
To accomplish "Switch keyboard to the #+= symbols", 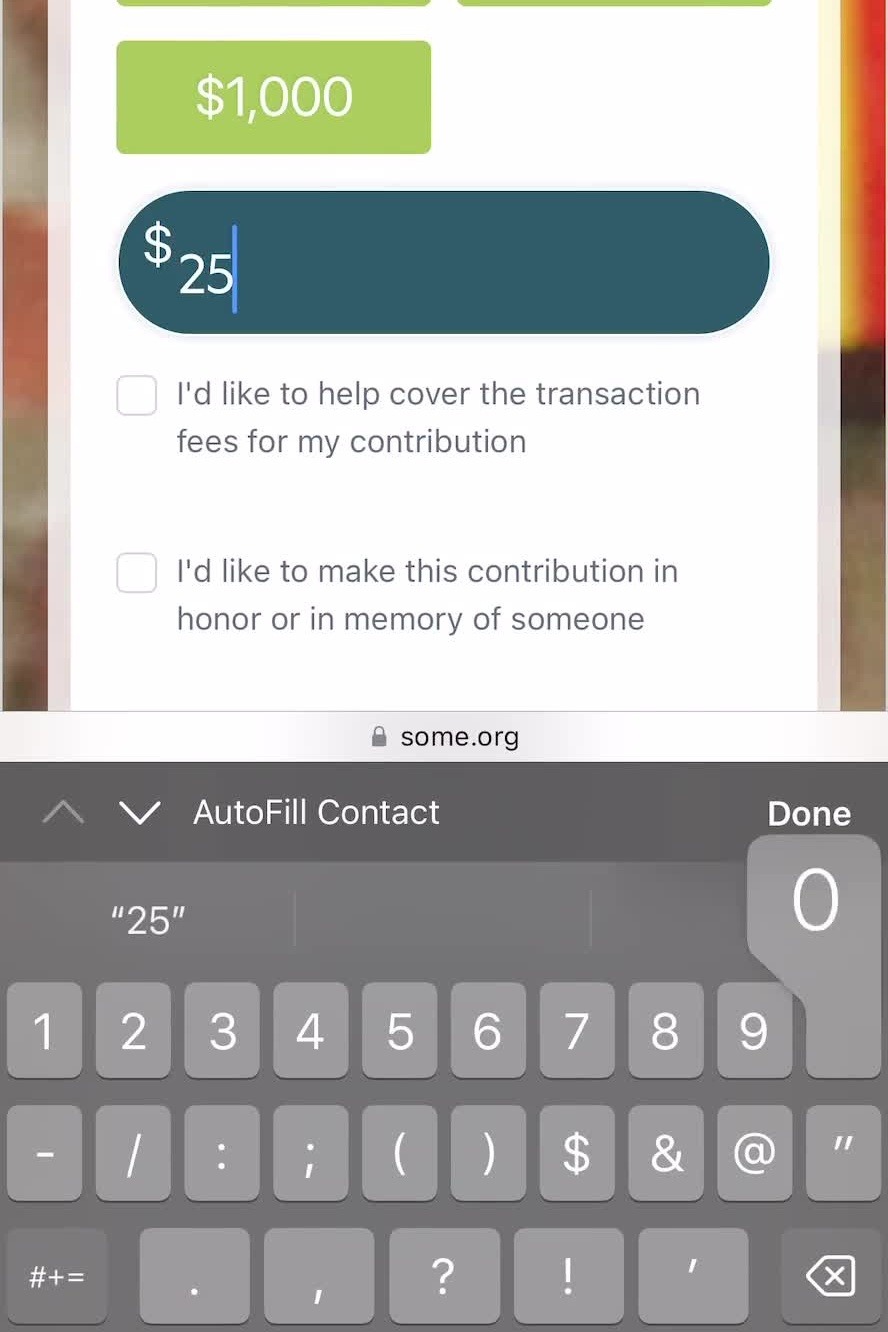I will coord(57,1276).
